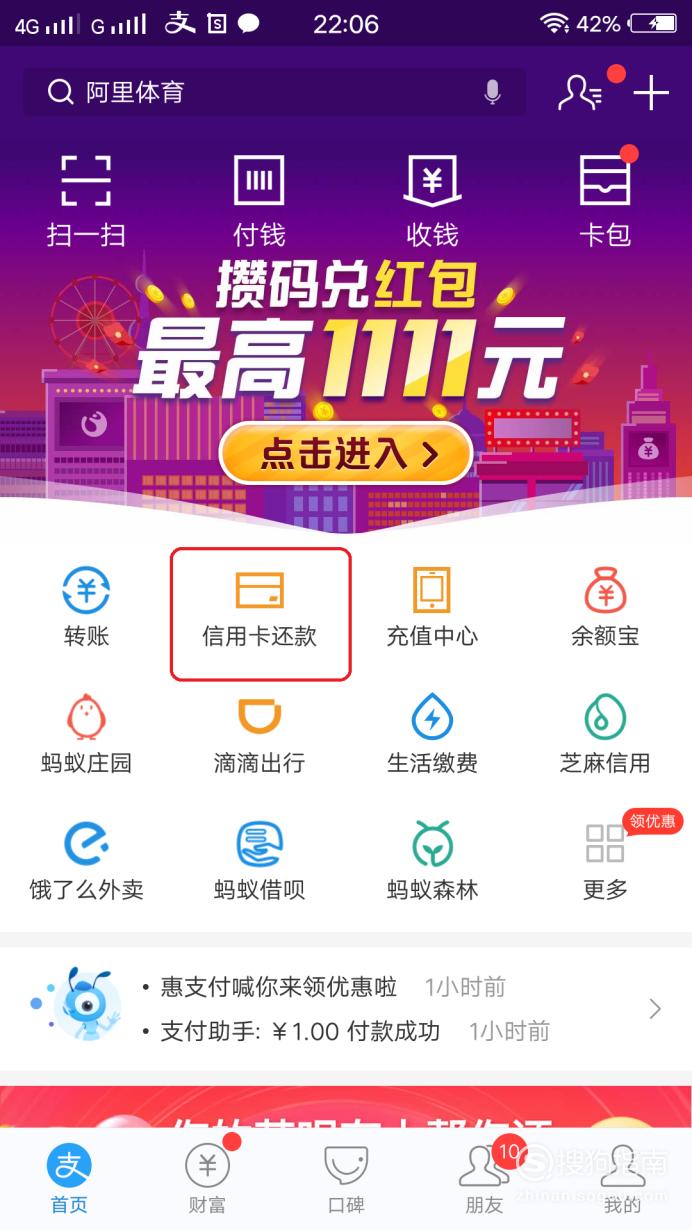The width and height of the screenshot is (692, 1230).
Task: Open 扫一扫 scanner
Action: pyautogui.click(x=86, y=201)
